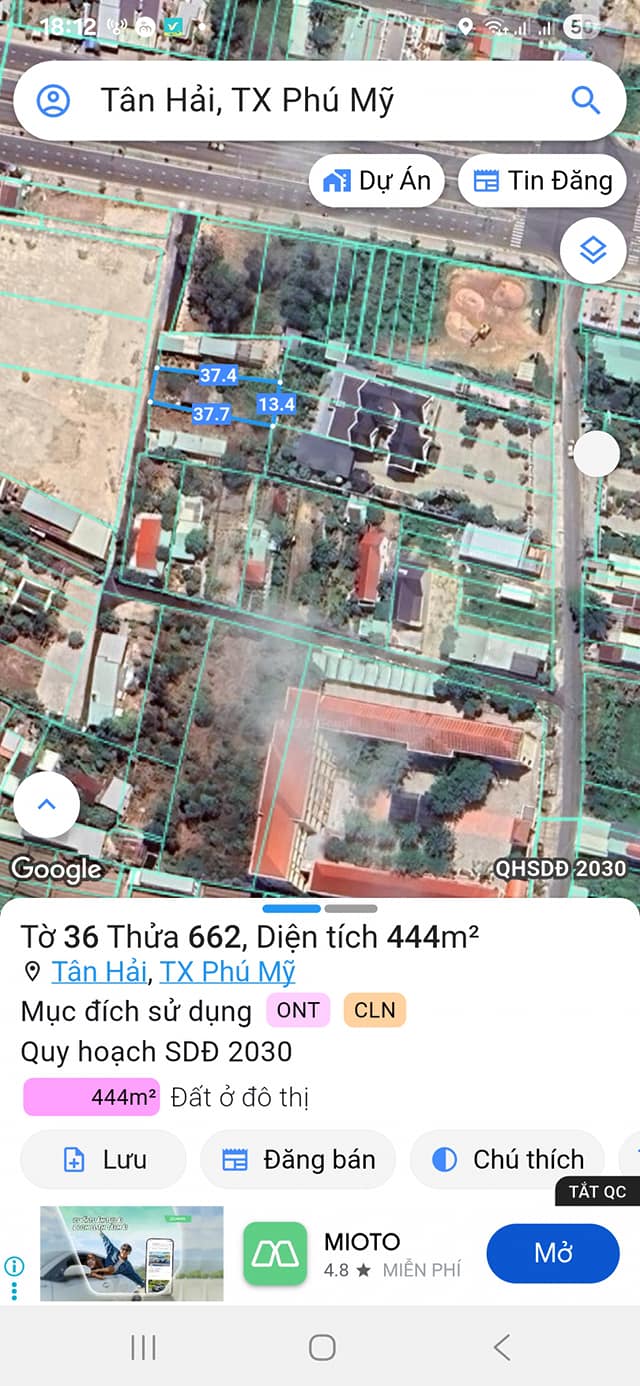
Task: Tap Mở on the MIOTO ad
Action: 552,1254
